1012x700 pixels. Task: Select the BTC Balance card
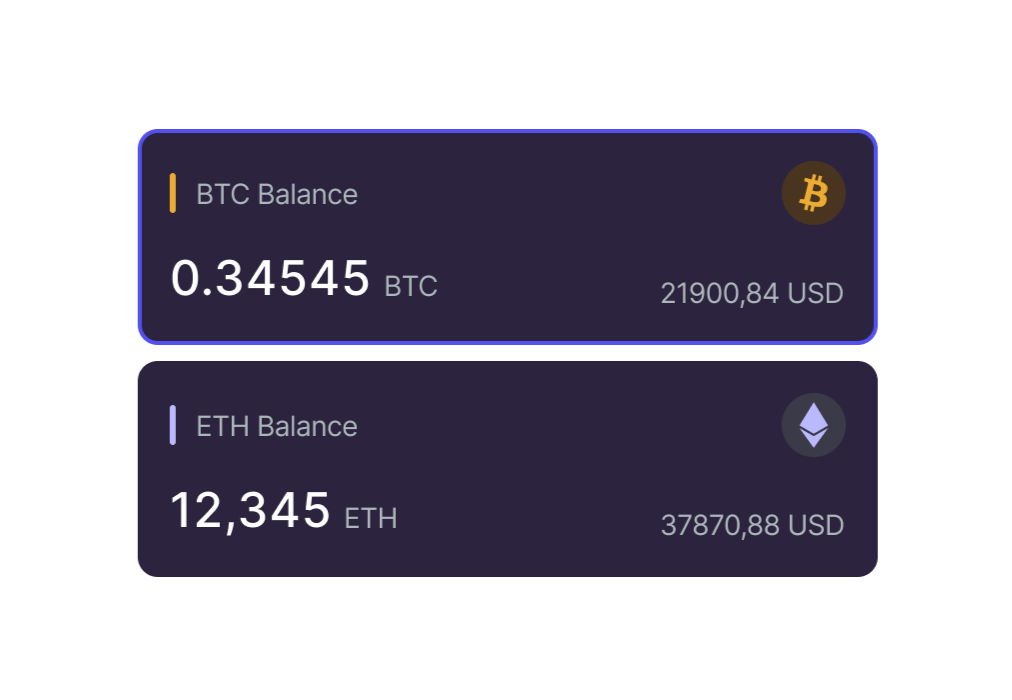click(507, 237)
